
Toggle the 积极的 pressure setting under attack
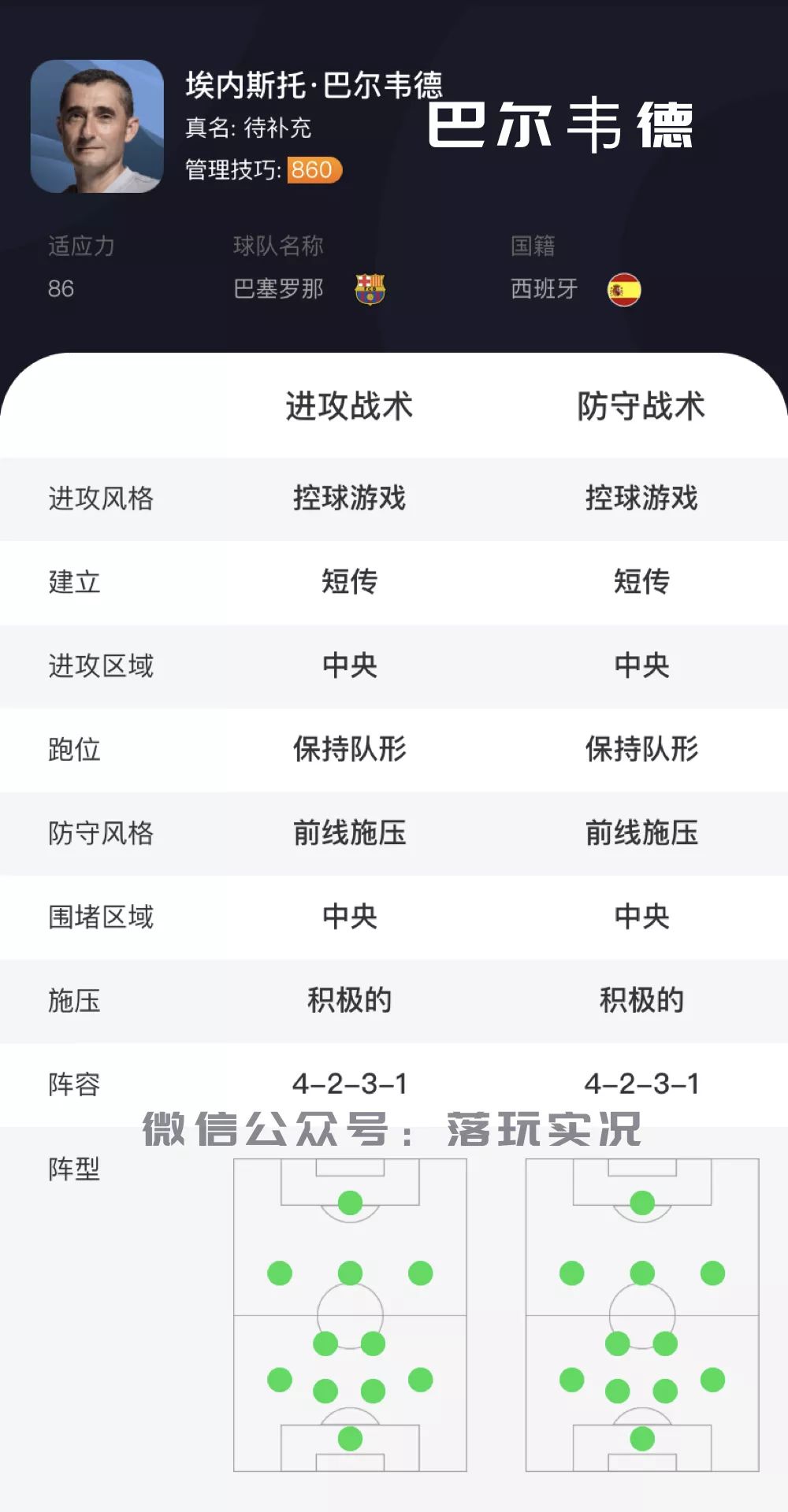[348, 1001]
